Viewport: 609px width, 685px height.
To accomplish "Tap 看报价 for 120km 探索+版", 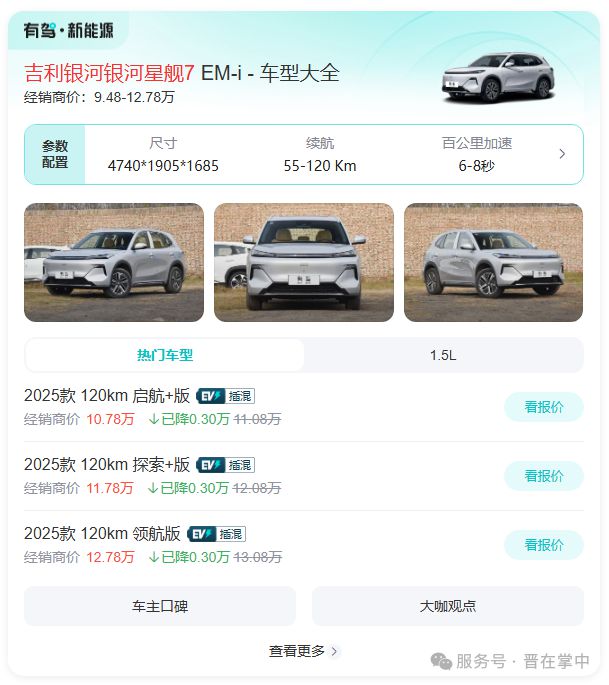I will tap(543, 476).
